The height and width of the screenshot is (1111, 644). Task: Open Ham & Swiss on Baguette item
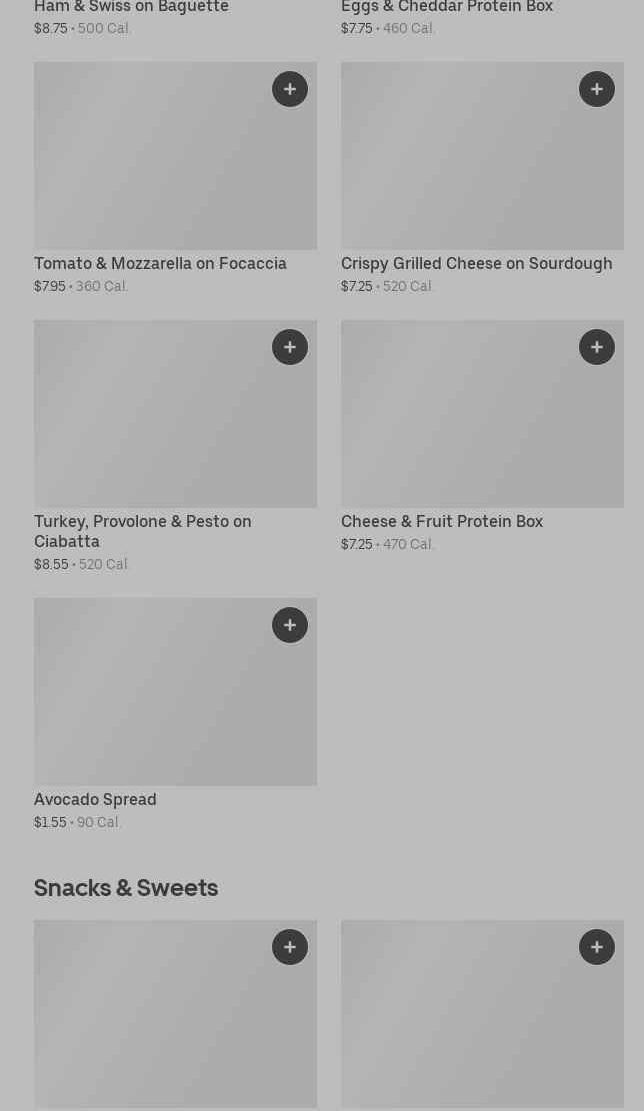click(x=131, y=8)
